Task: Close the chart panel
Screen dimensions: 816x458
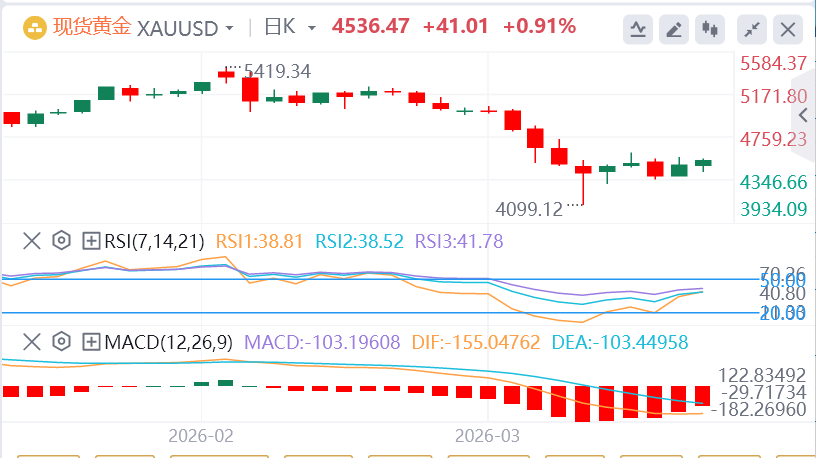Action: 788,29
